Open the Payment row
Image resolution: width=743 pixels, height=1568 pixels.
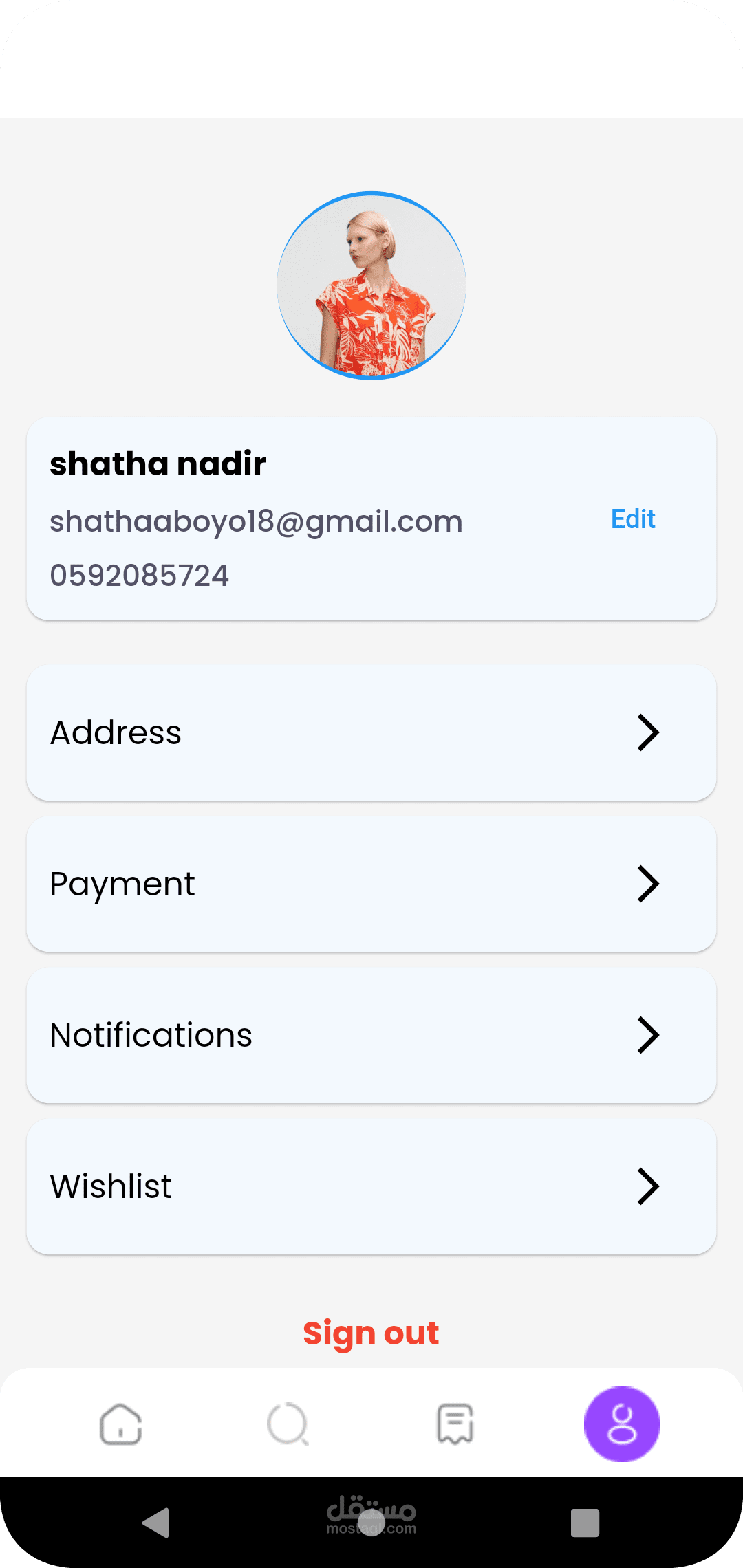371,884
